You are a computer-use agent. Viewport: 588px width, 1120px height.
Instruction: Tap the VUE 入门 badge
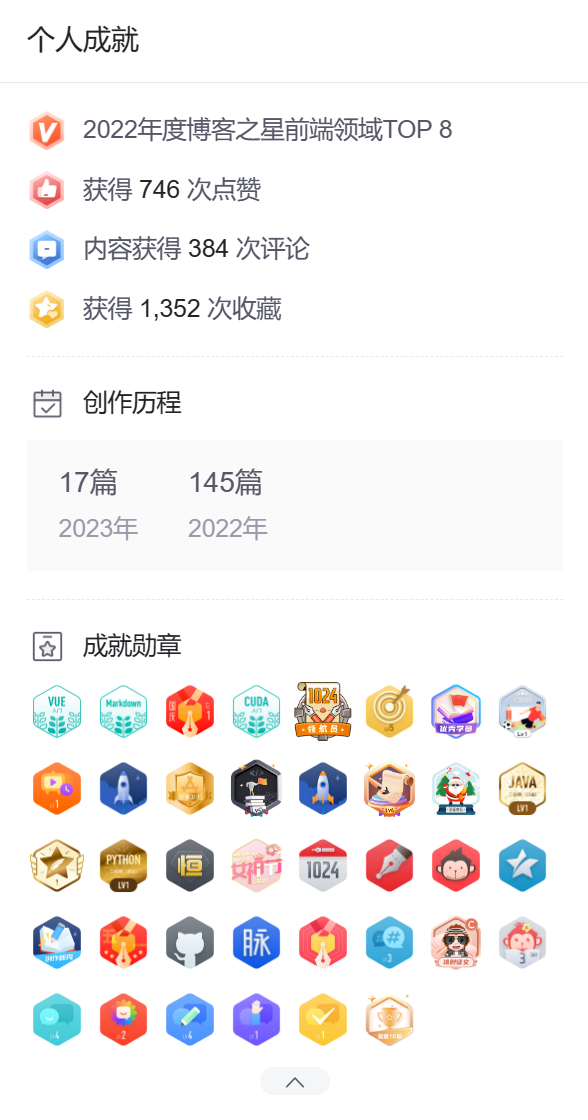[57, 711]
